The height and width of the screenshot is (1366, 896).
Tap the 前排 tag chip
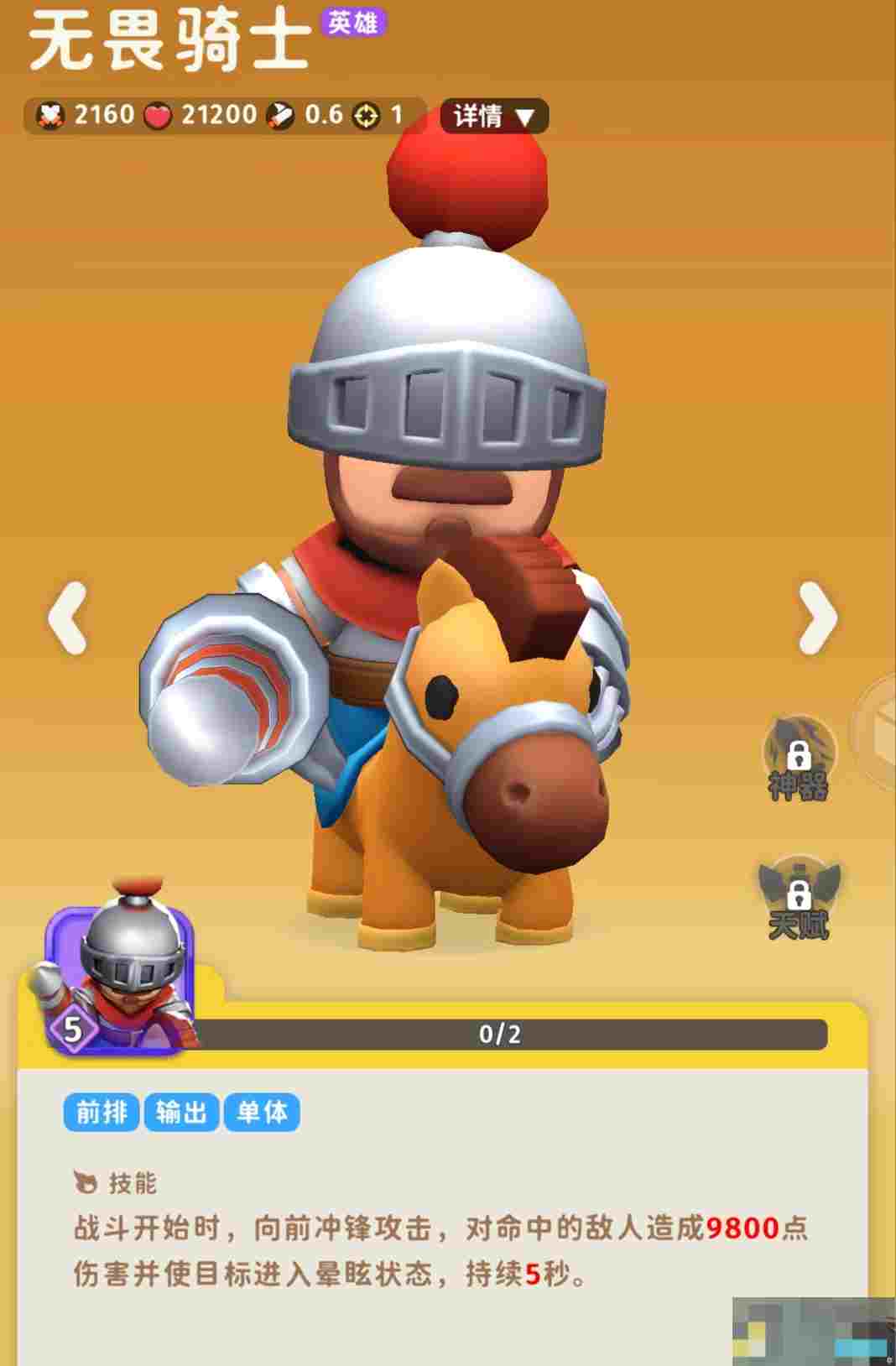[102, 1113]
